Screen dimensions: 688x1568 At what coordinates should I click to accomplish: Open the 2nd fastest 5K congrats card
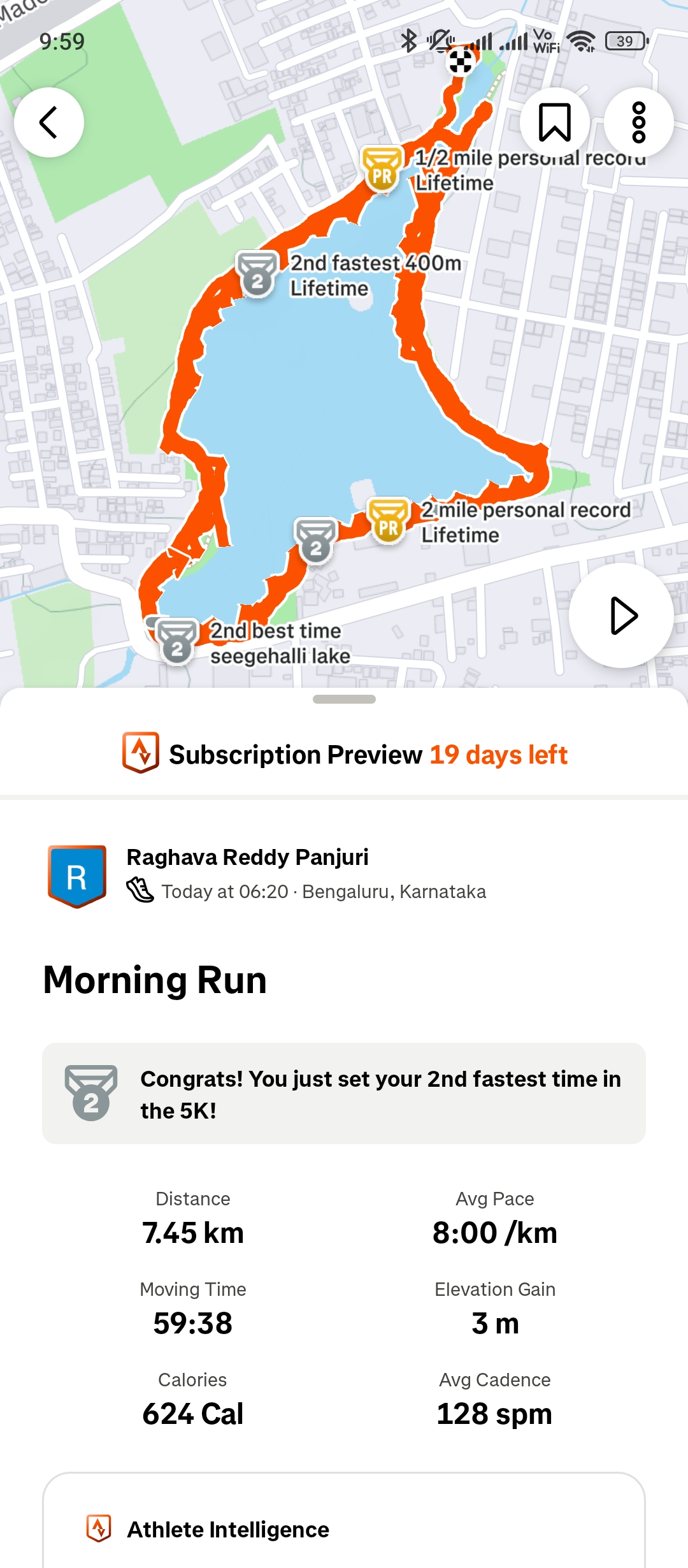coord(344,1094)
